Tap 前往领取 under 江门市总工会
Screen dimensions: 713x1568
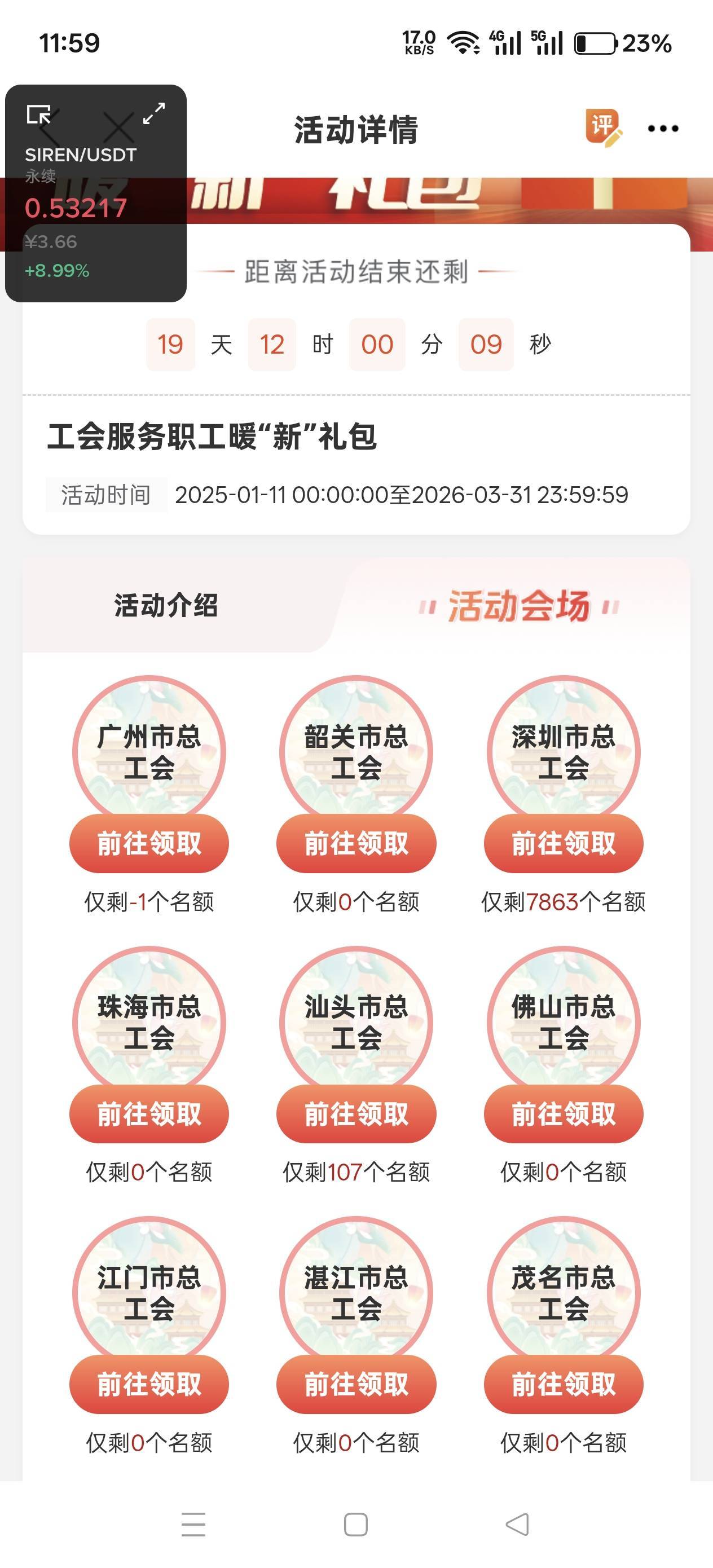149,1384
